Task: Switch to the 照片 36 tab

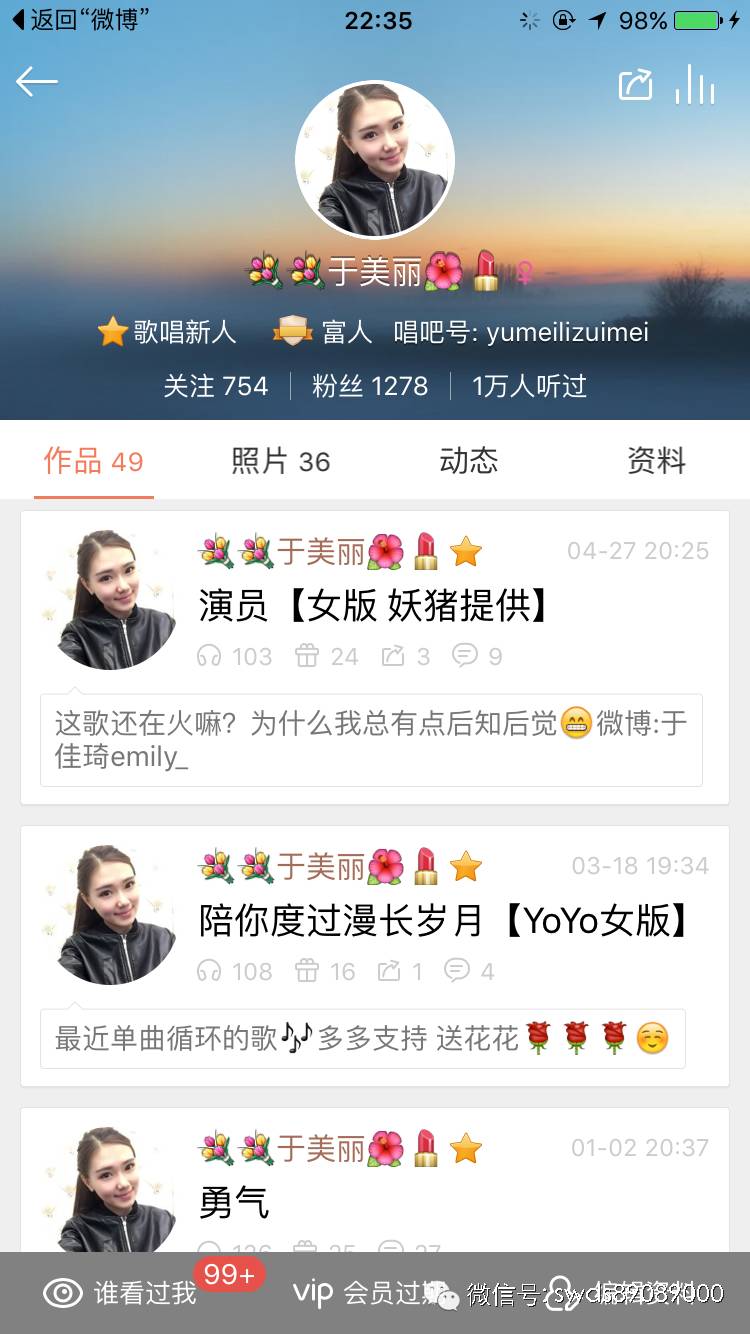Action: click(281, 461)
